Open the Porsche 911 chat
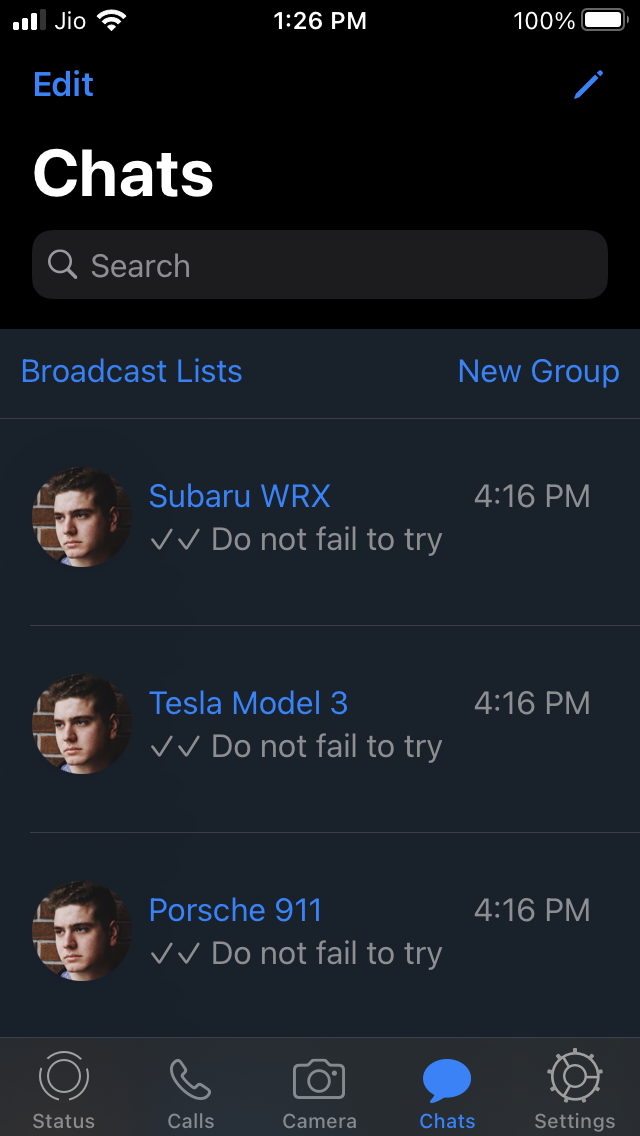Screen dimensions: 640x1136 coord(320,932)
